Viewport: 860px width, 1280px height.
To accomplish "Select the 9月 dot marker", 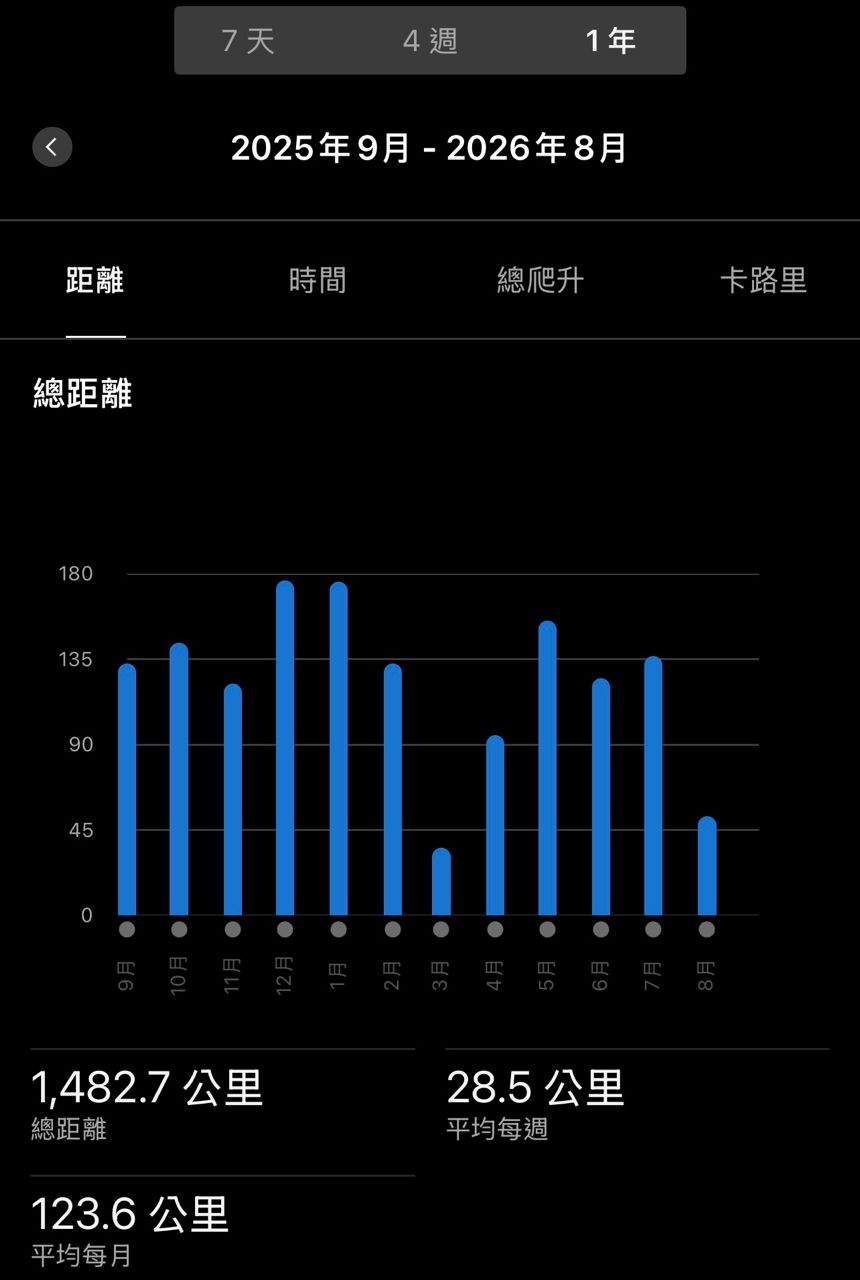I will (127, 929).
